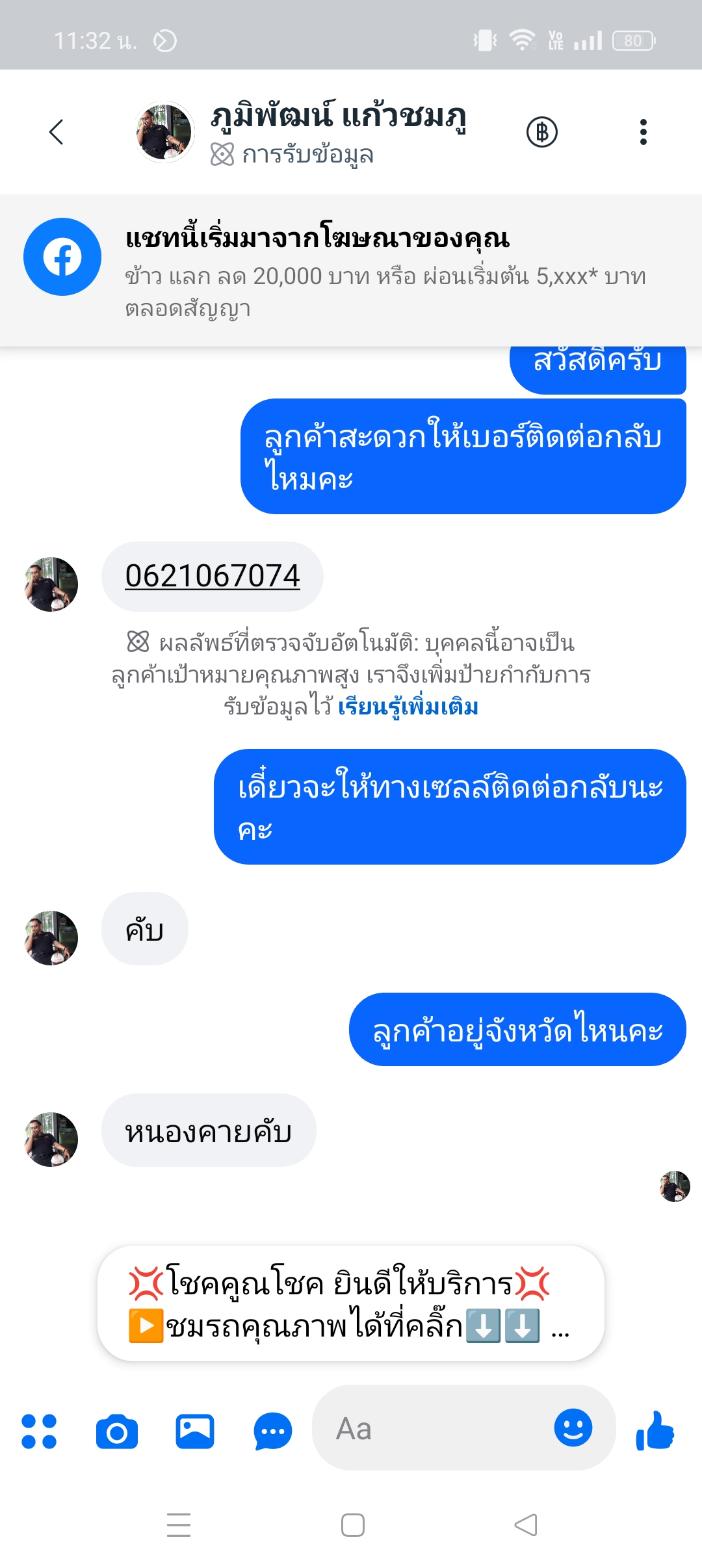Open the photo gallery picker

(195, 1431)
